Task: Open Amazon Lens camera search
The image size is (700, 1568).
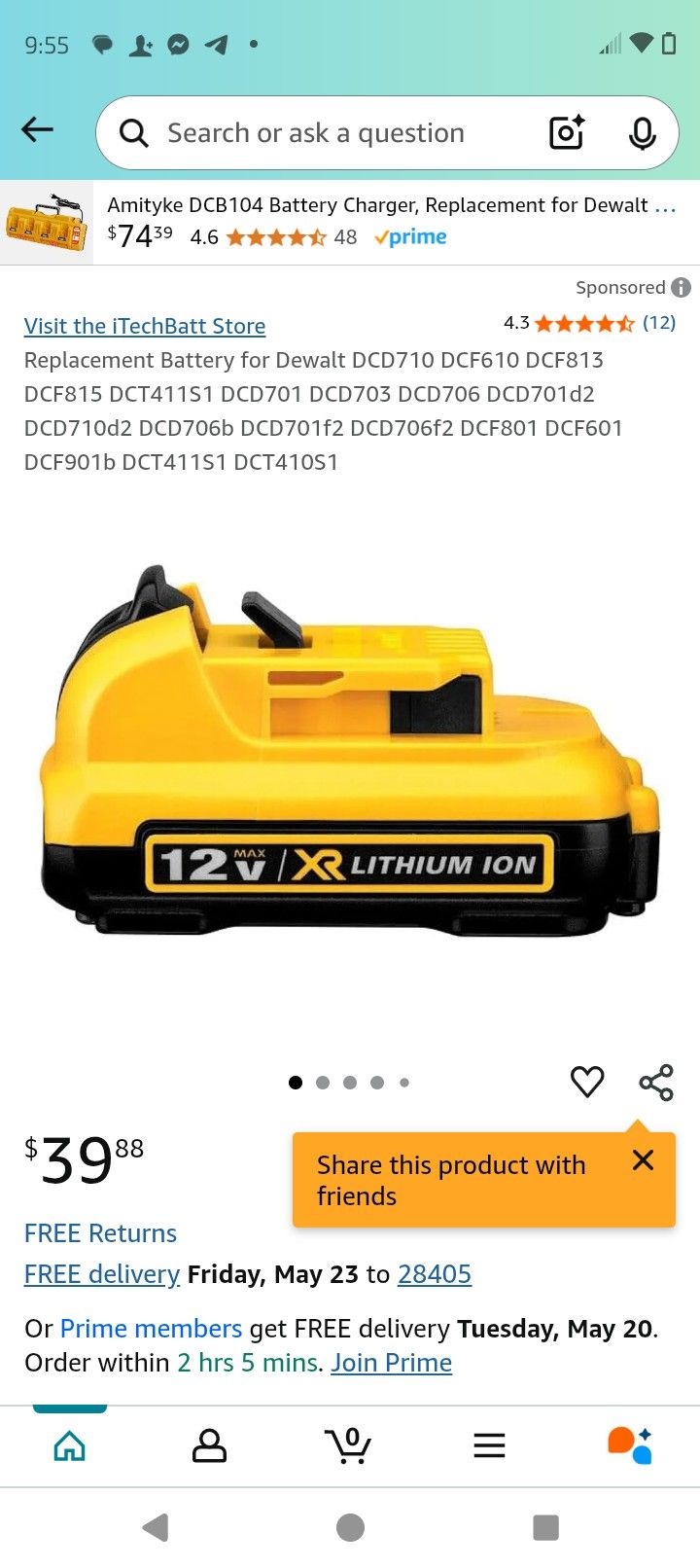Action: pyautogui.click(x=565, y=132)
